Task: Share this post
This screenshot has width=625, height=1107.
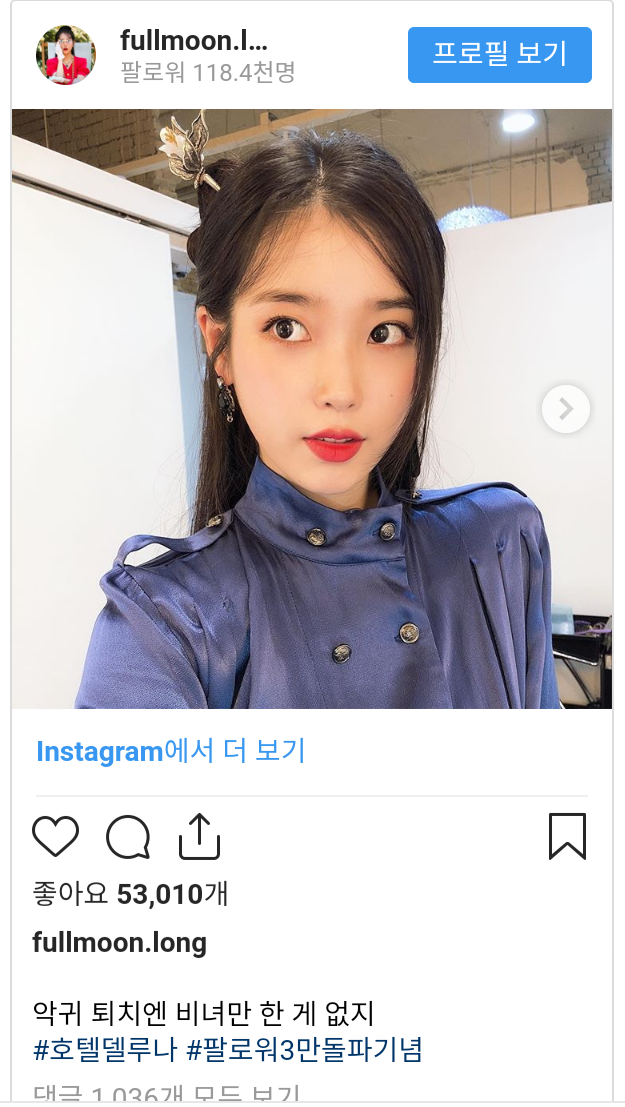Action: tap(199, 837)
